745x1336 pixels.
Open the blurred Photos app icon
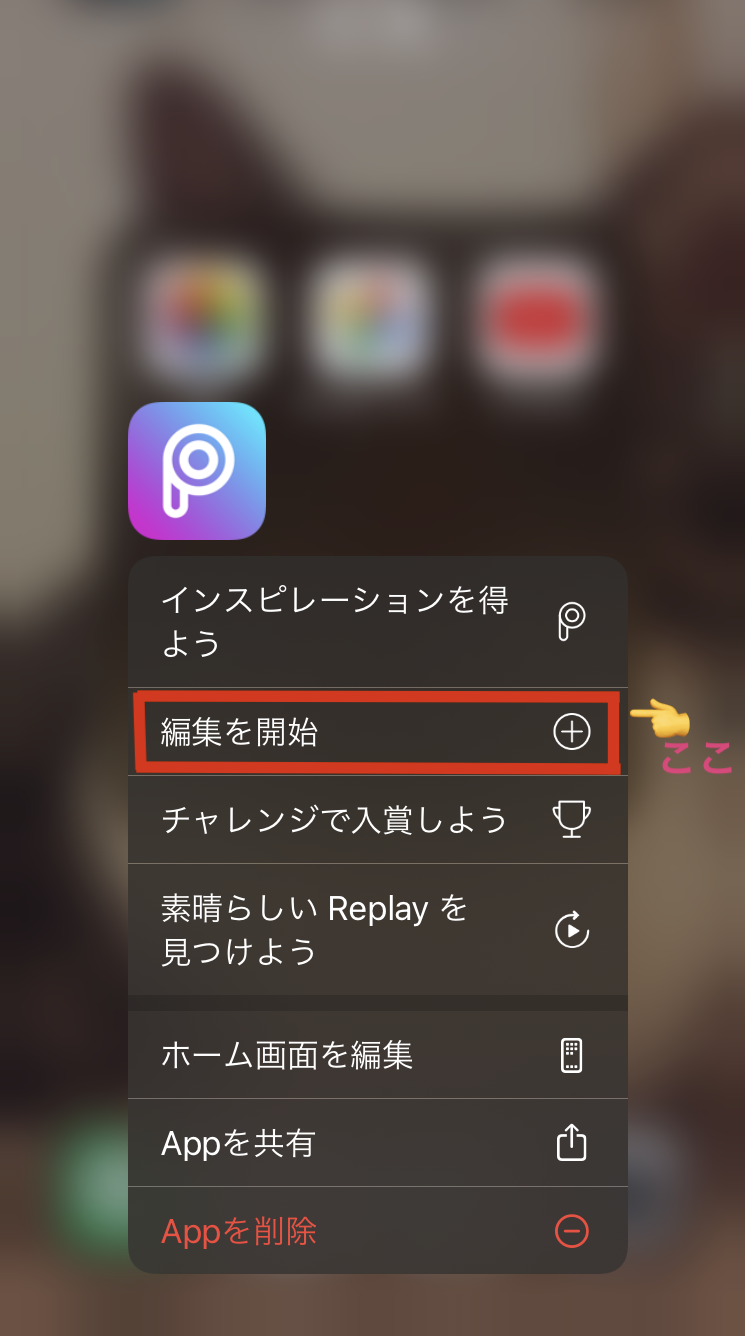click(203, 318)
